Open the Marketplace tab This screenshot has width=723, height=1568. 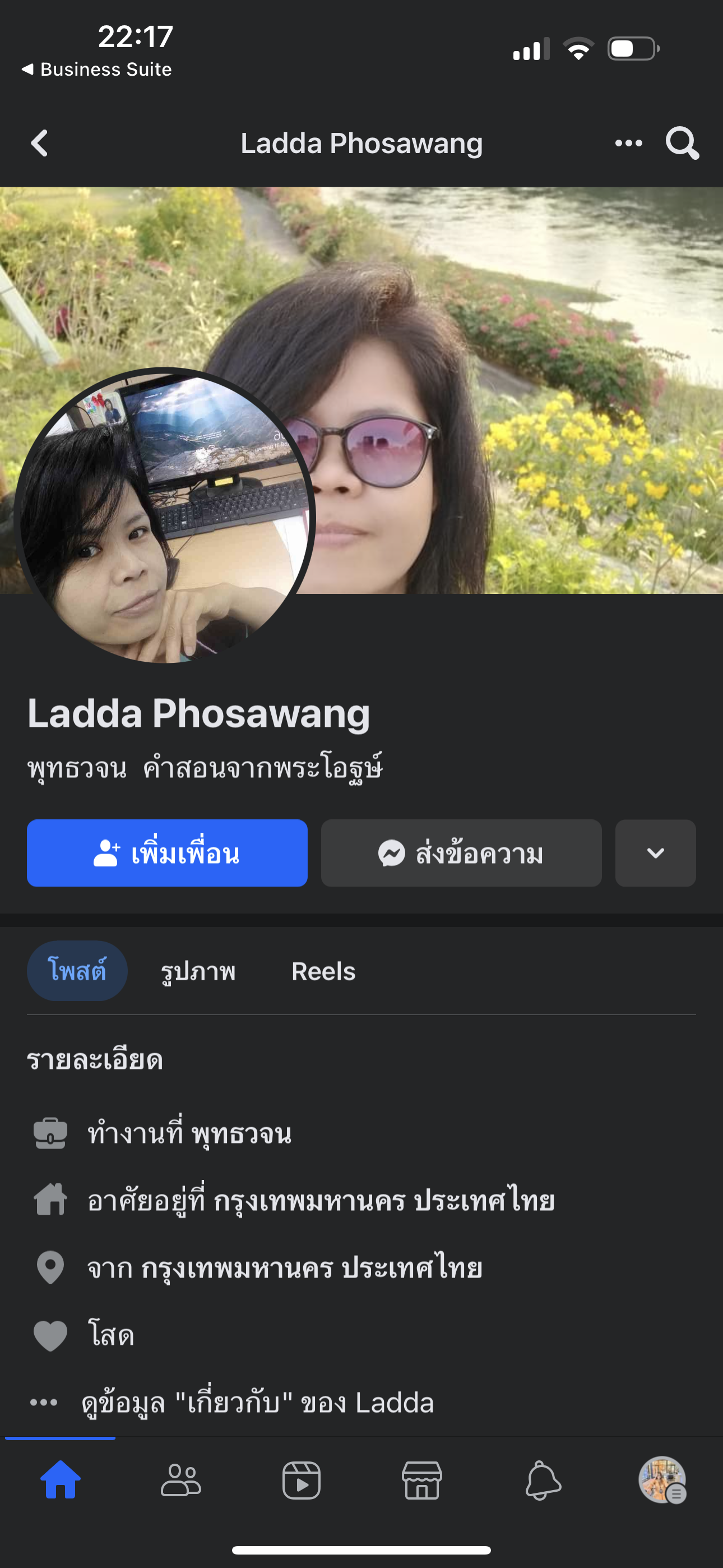(x=421, y=1481)
